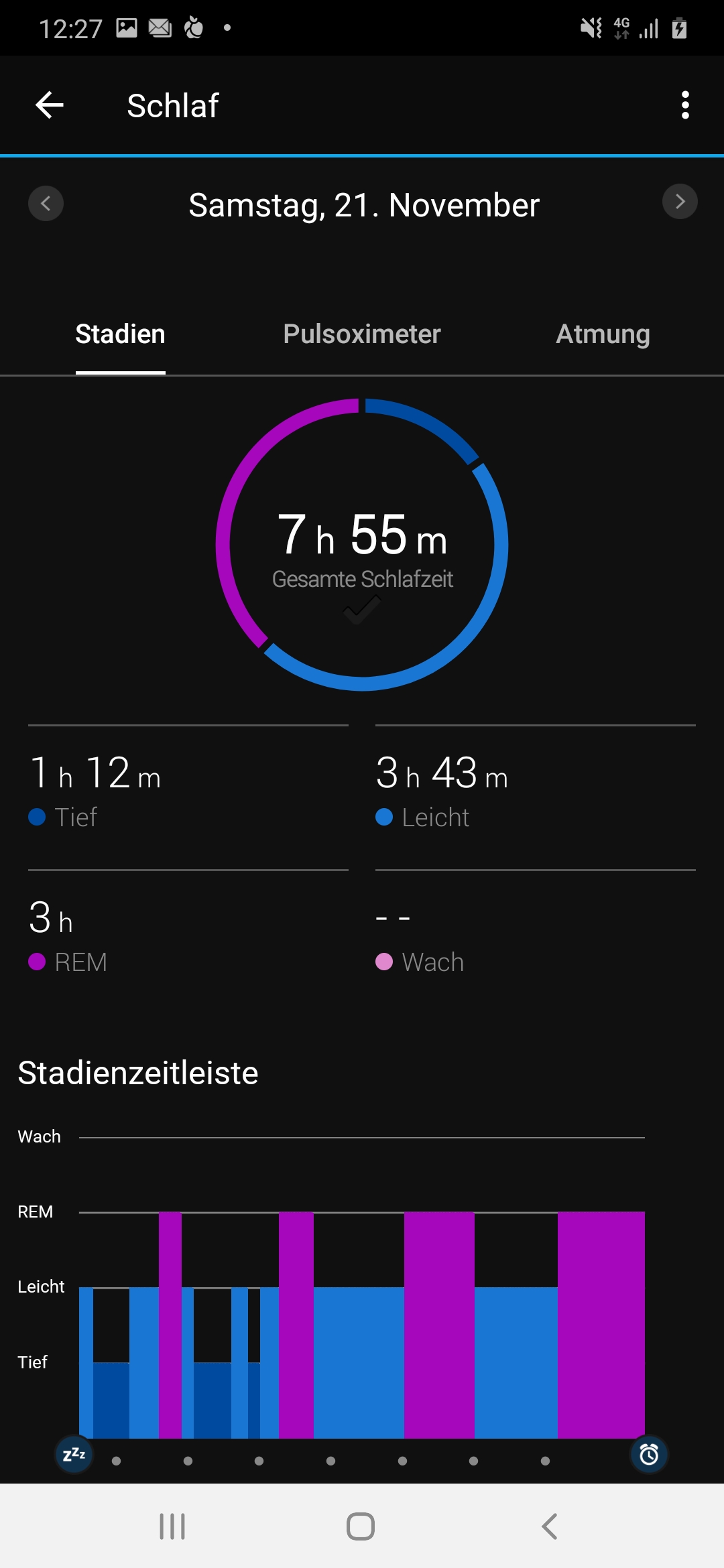The height and width of the screenshot is (1568, 724).
Task: Select the Stadien tab
Action: tap(121, 334)
